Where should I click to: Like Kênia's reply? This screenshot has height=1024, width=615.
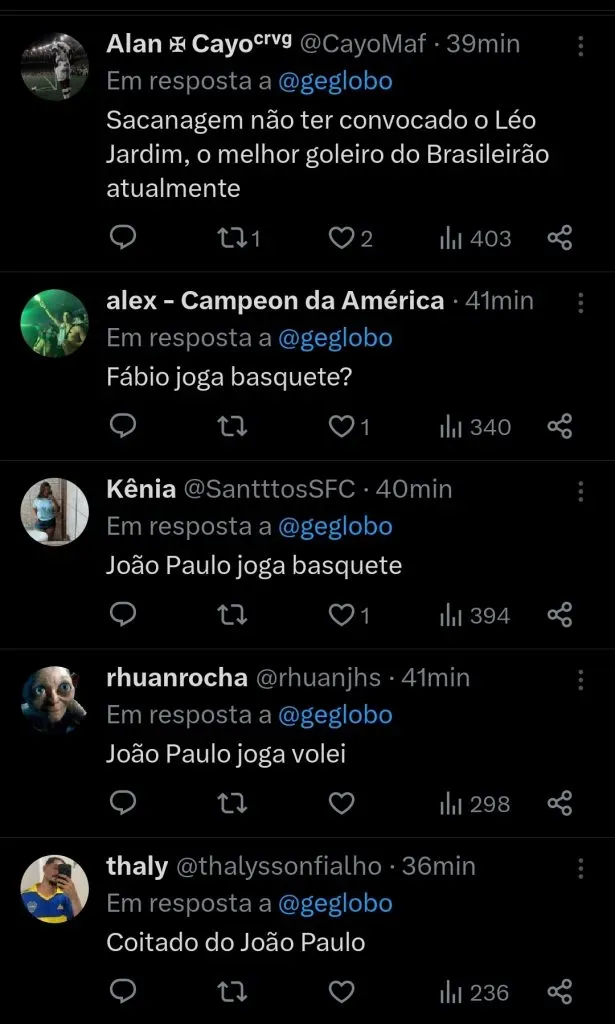(x=343, y=616)
